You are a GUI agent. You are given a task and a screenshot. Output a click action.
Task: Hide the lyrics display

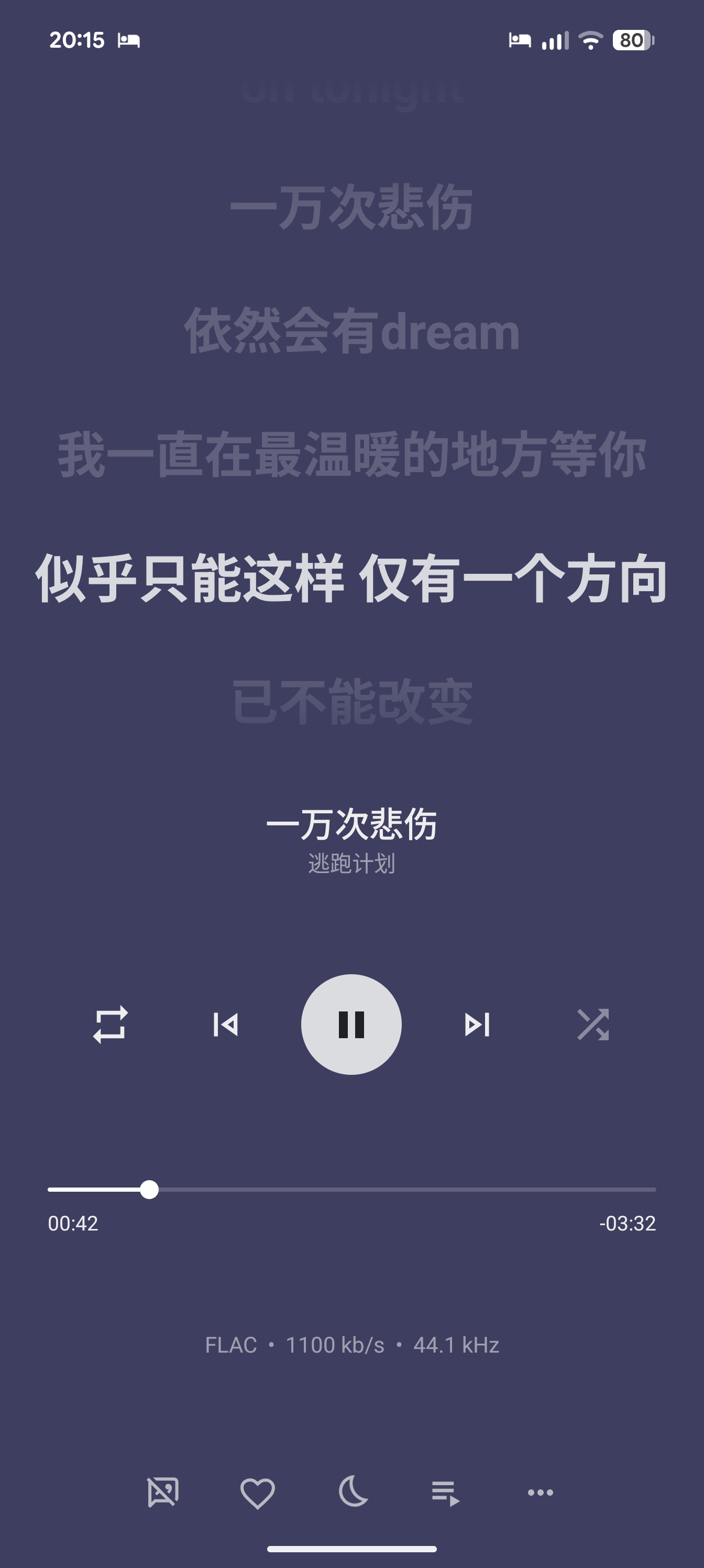click(163, 1492)
